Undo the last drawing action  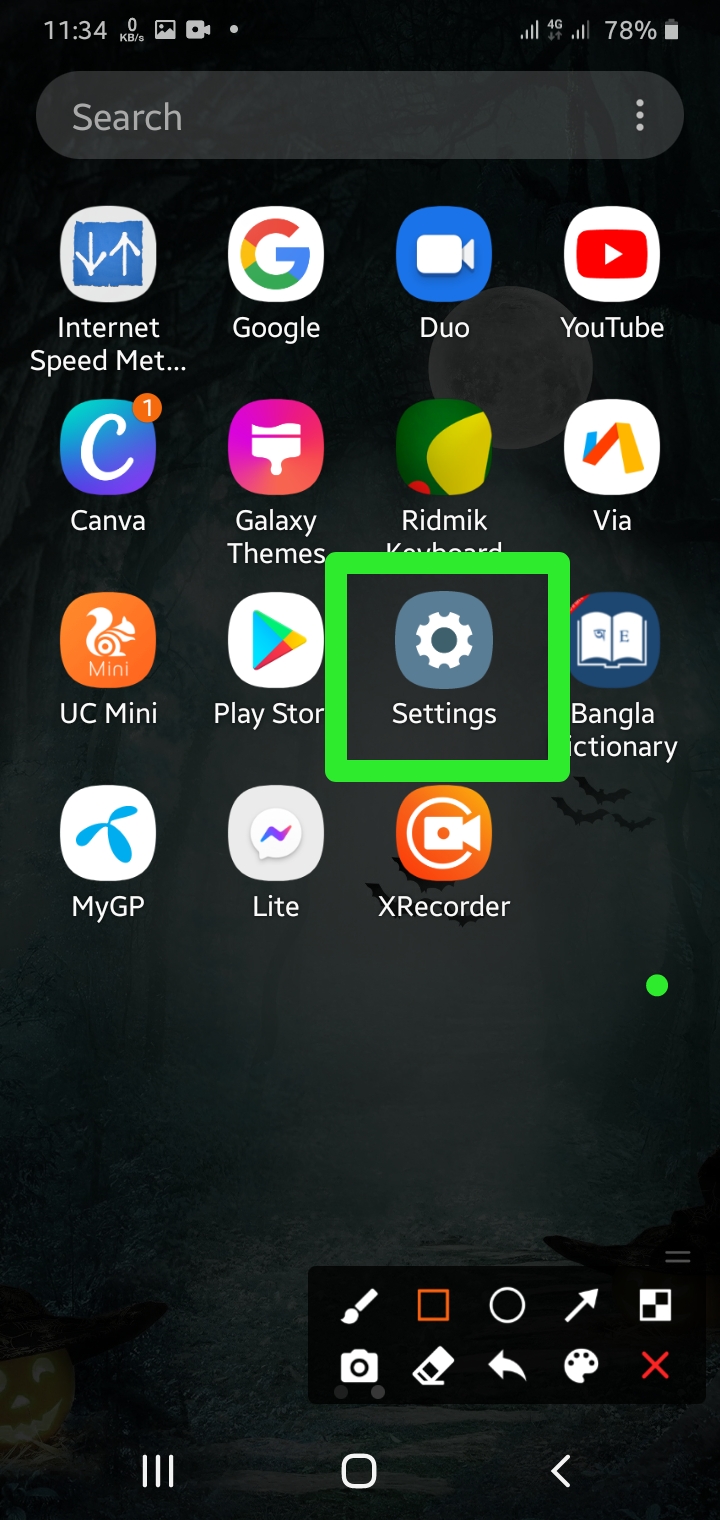pos(507,1365)
